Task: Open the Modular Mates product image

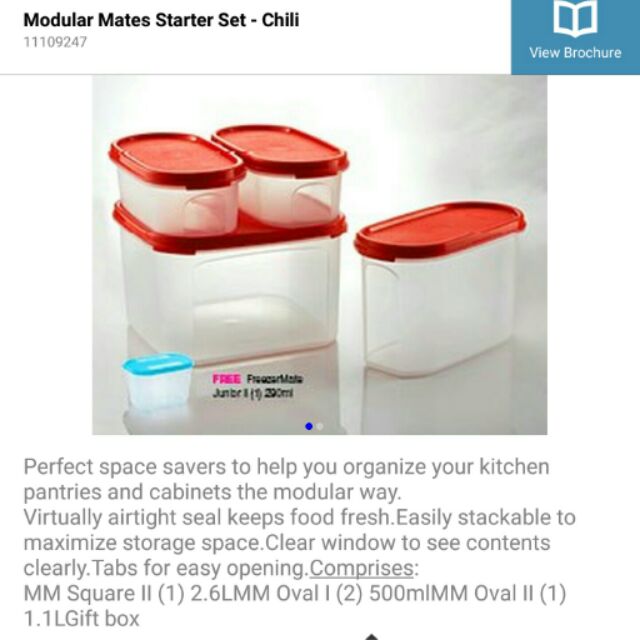Action: pyautogui.click(x=320, y=255)
